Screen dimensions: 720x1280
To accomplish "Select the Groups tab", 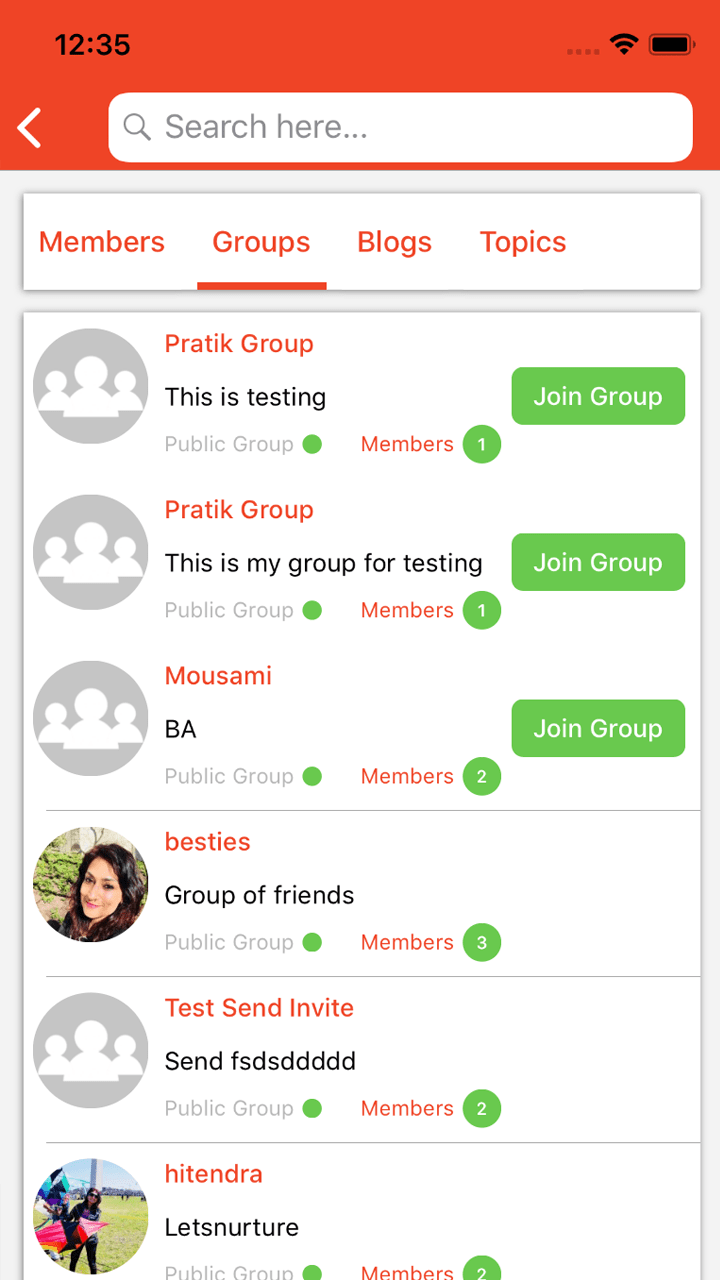I will (x=261, y=242).
